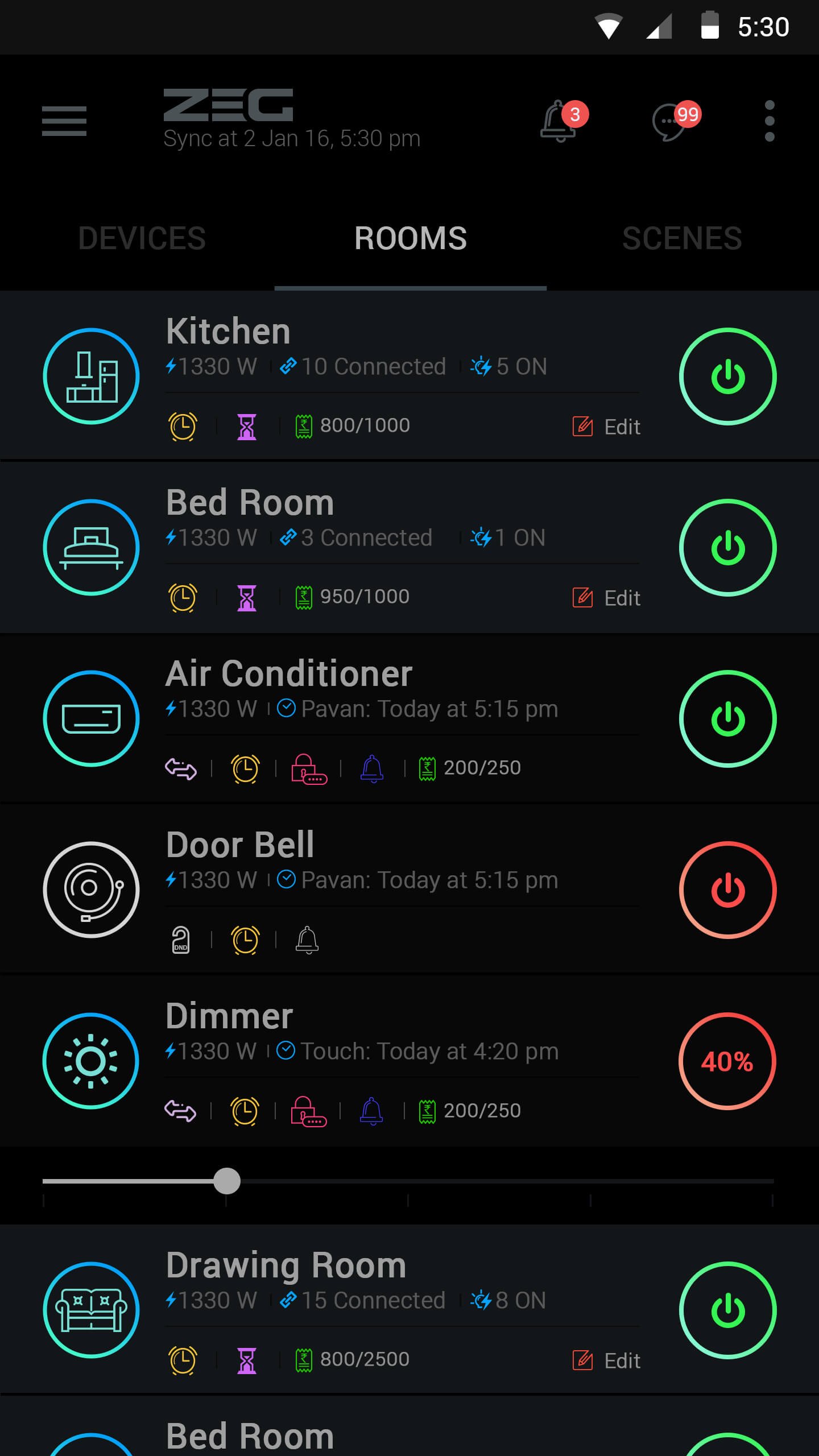Toggle the Kitchen power button

(x=727, y=377)
